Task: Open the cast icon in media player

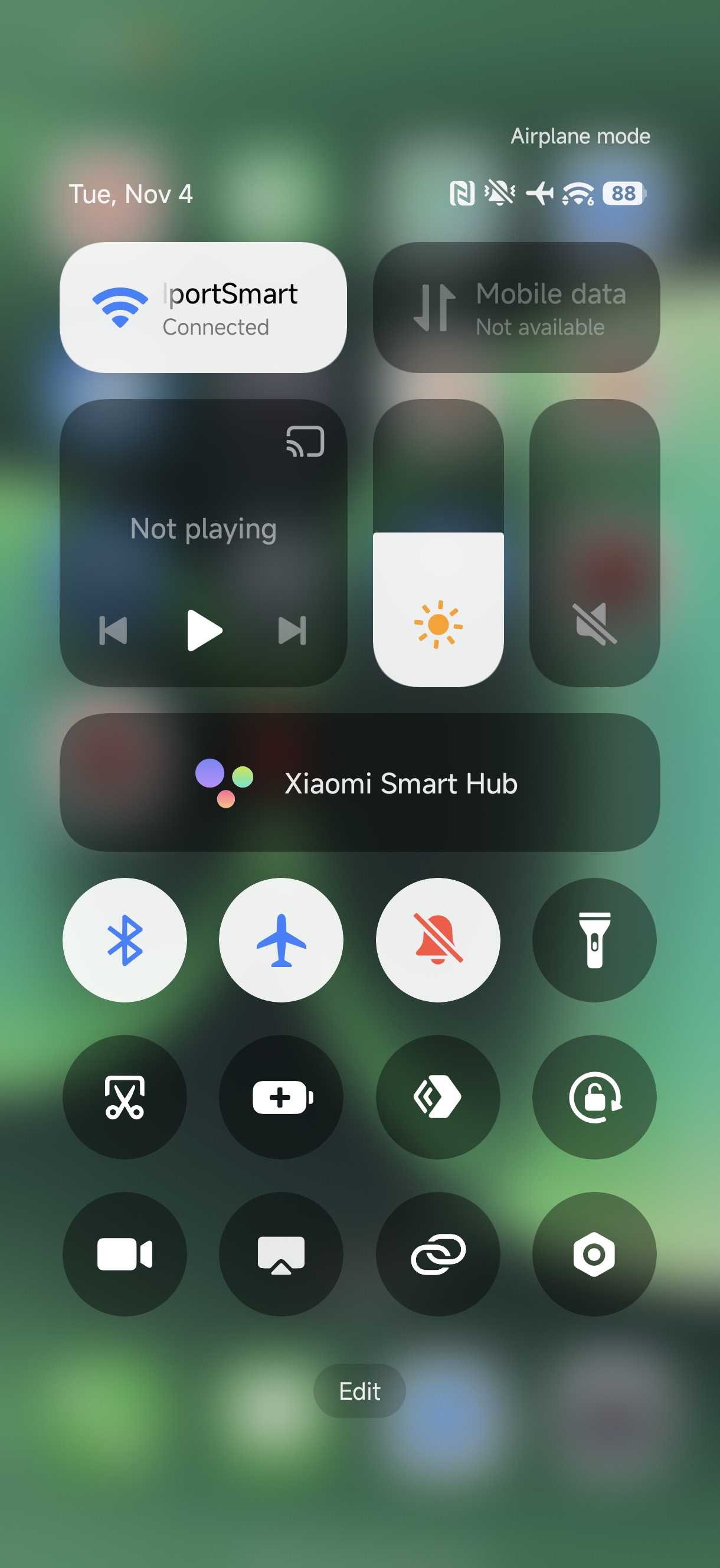Action: point(305,442)
